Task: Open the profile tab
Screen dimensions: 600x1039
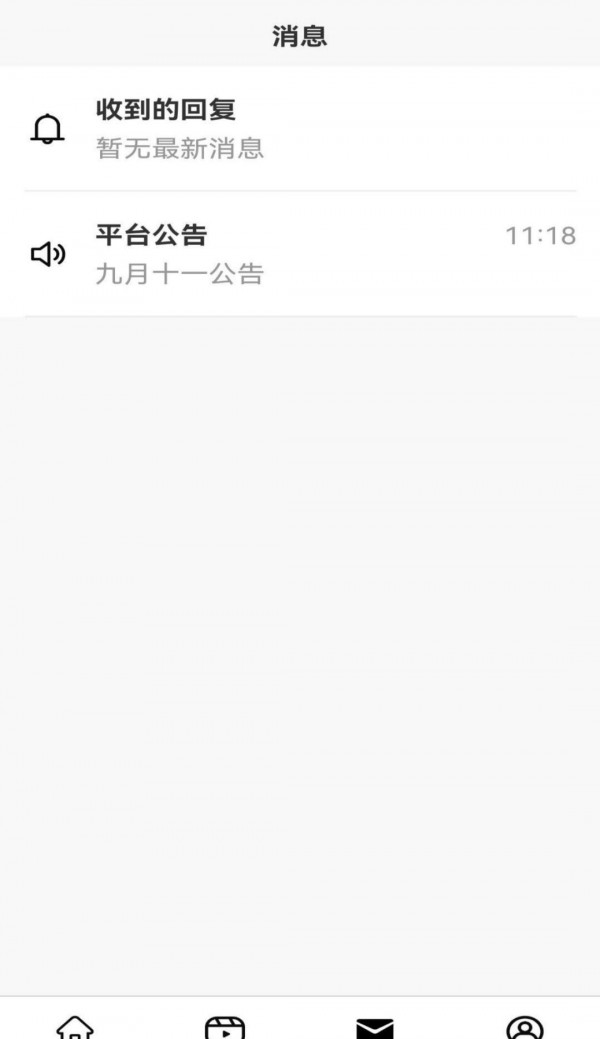Action: [525, 1027]
